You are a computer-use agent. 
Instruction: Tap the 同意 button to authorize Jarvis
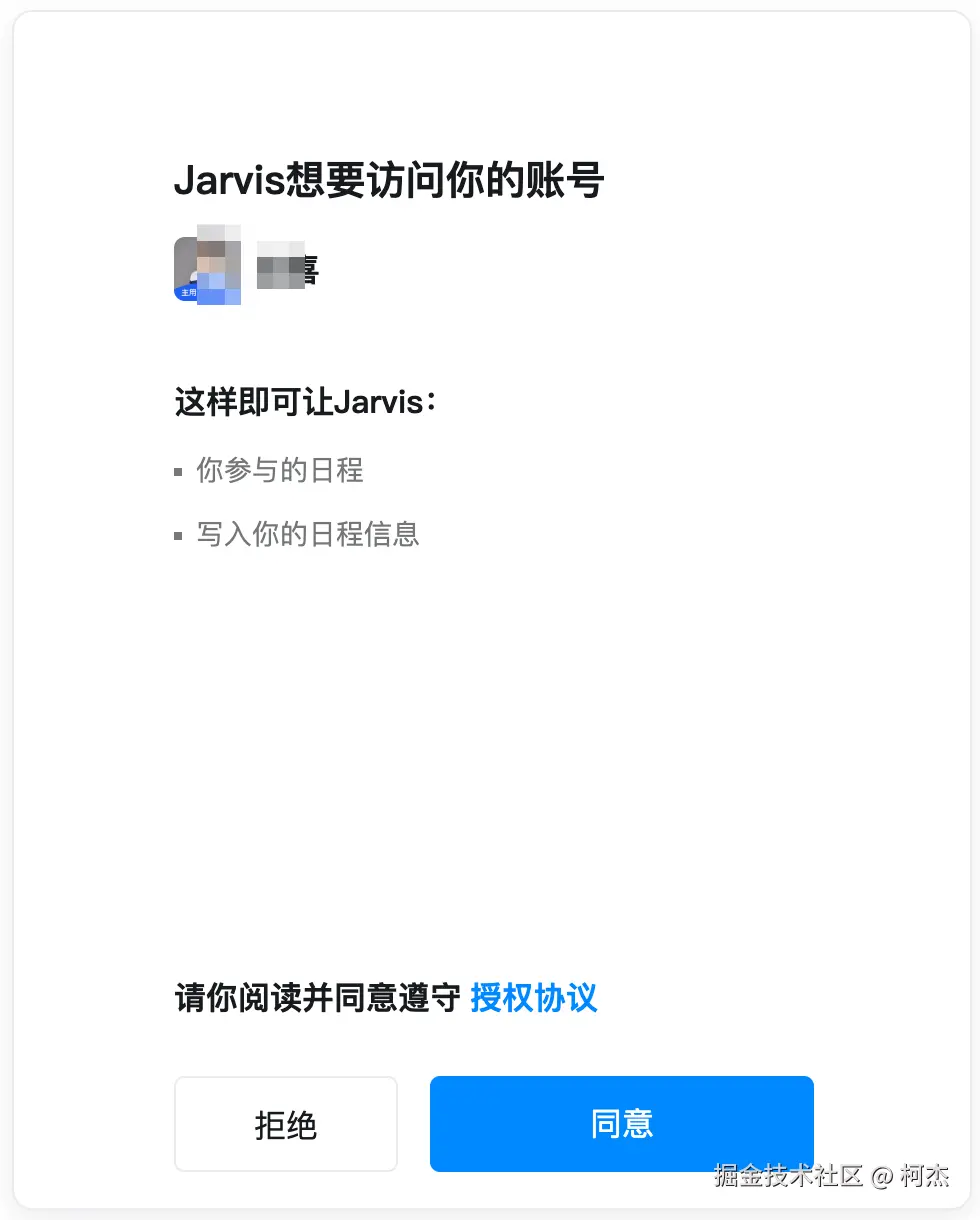tap(621, 1123)
